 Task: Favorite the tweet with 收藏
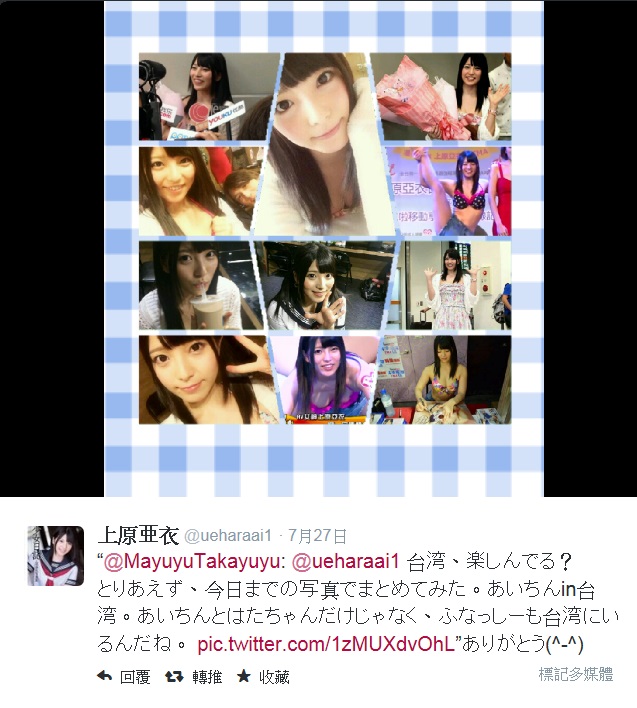(264, 677)
